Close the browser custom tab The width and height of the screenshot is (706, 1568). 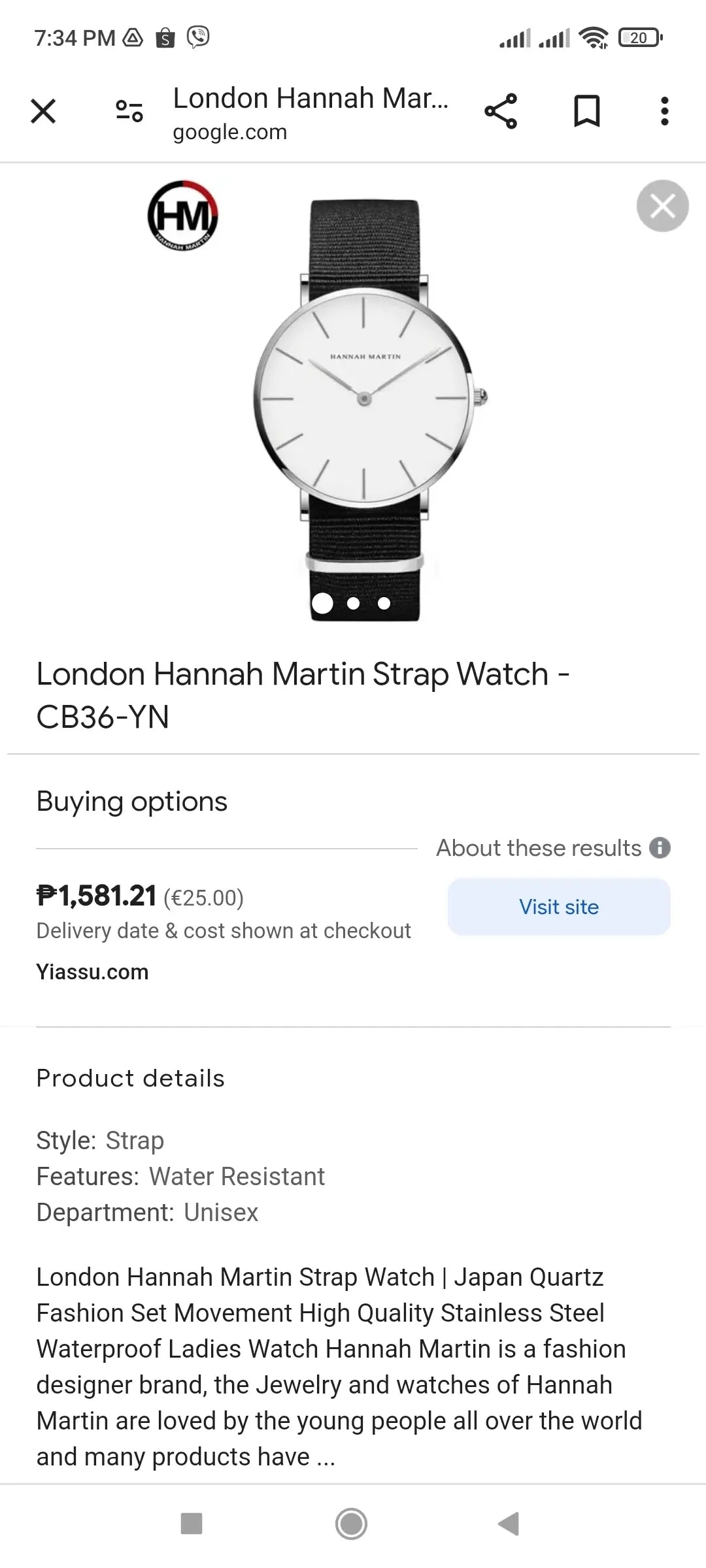(43, 111)
